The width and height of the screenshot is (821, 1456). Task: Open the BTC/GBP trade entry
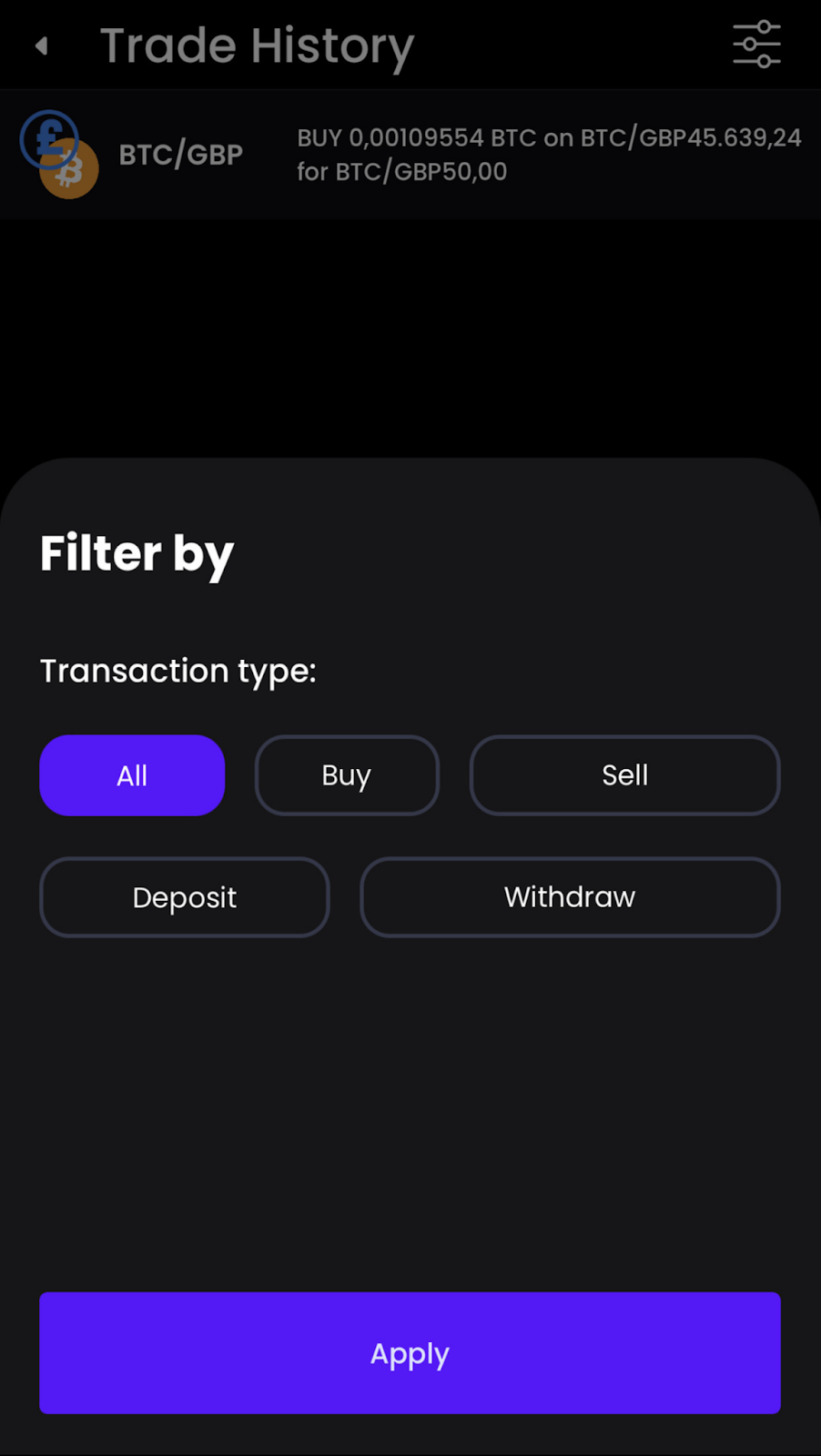point(410,155)
